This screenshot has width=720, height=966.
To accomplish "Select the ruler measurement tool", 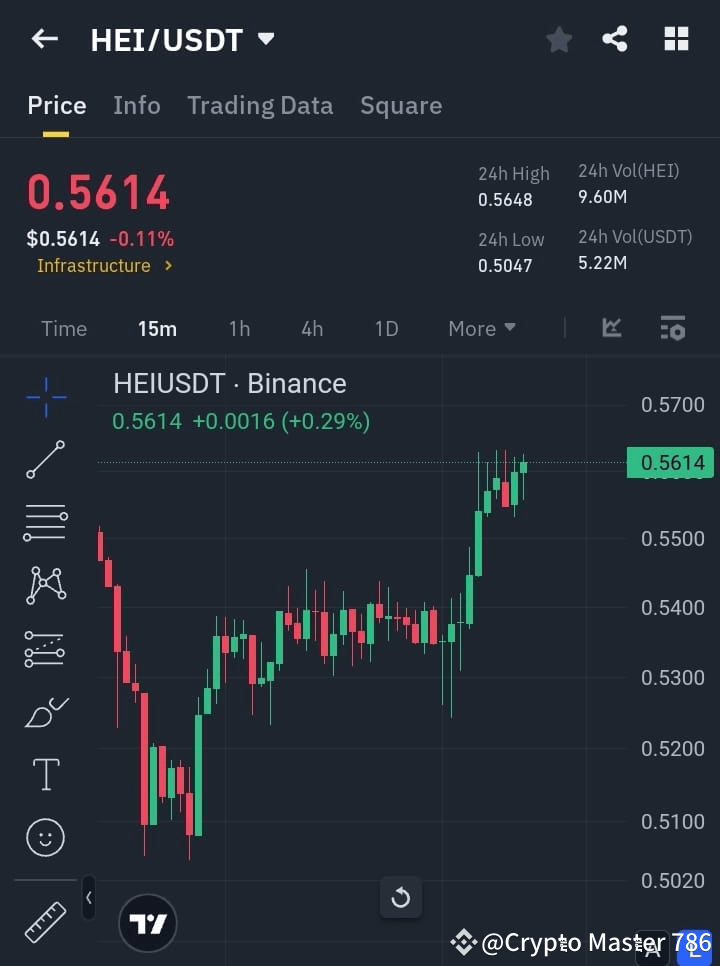I will (x=45, y=922).
